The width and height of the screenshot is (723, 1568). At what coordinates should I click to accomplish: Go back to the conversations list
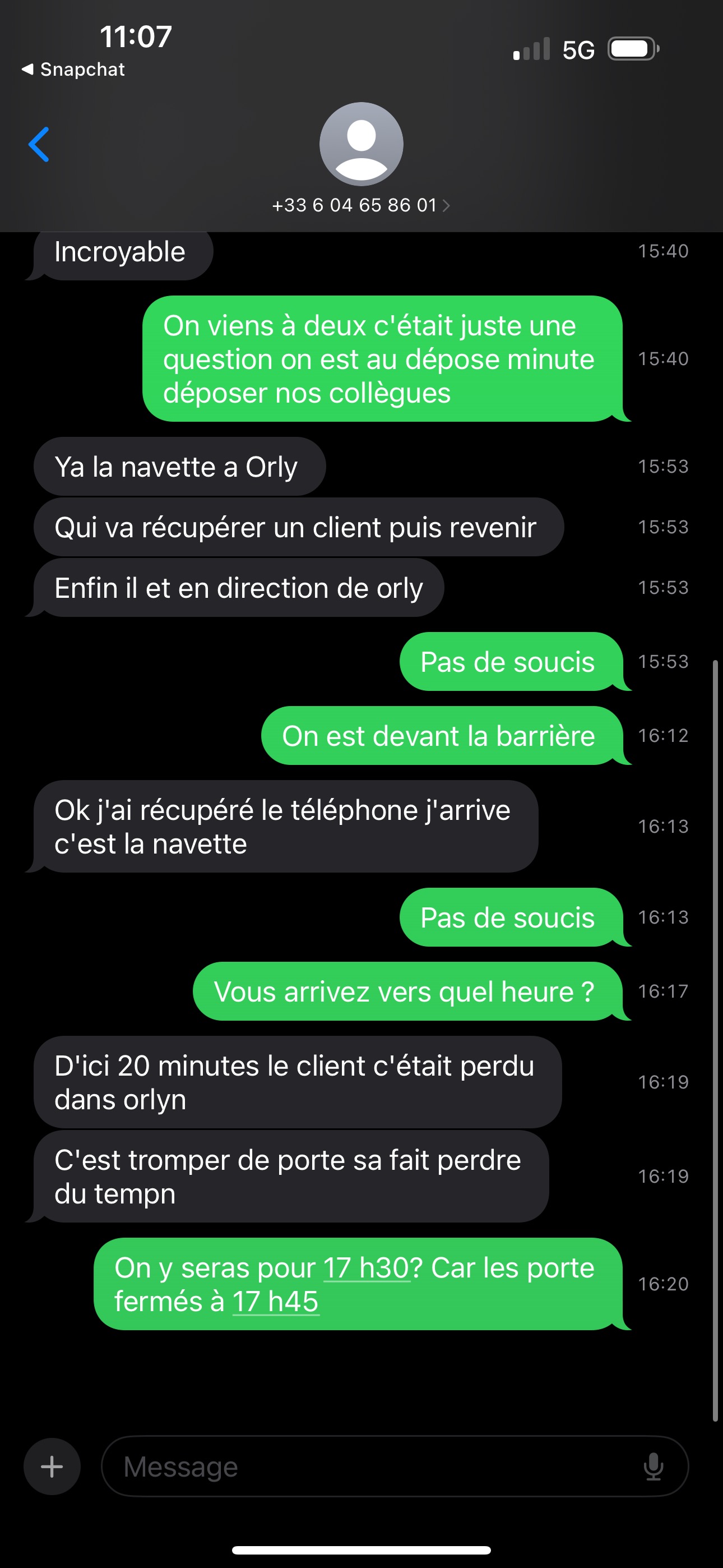[x=39, y=145]
